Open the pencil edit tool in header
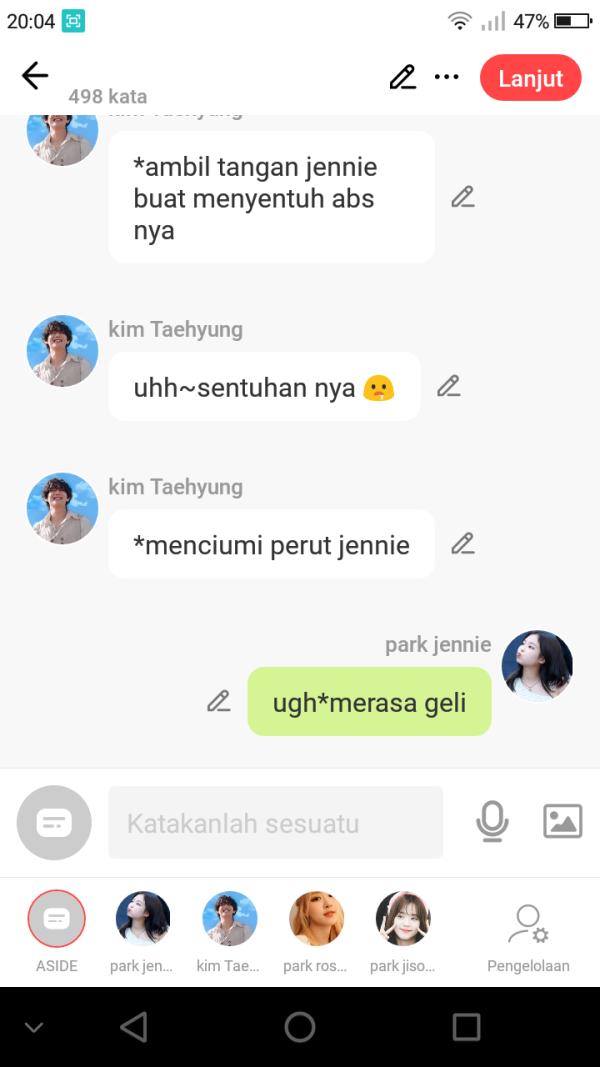The image size is (600, 1067). (402, 77)
